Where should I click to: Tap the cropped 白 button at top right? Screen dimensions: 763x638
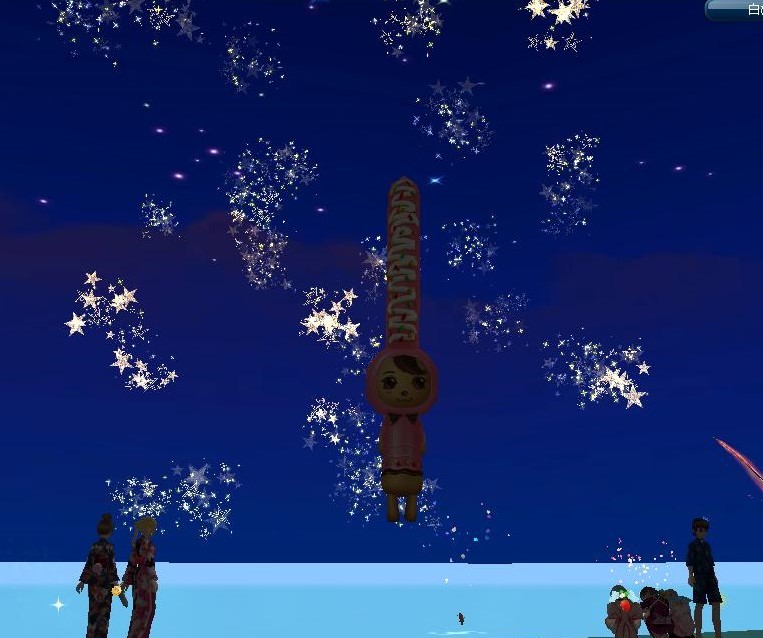pos(736,10)
